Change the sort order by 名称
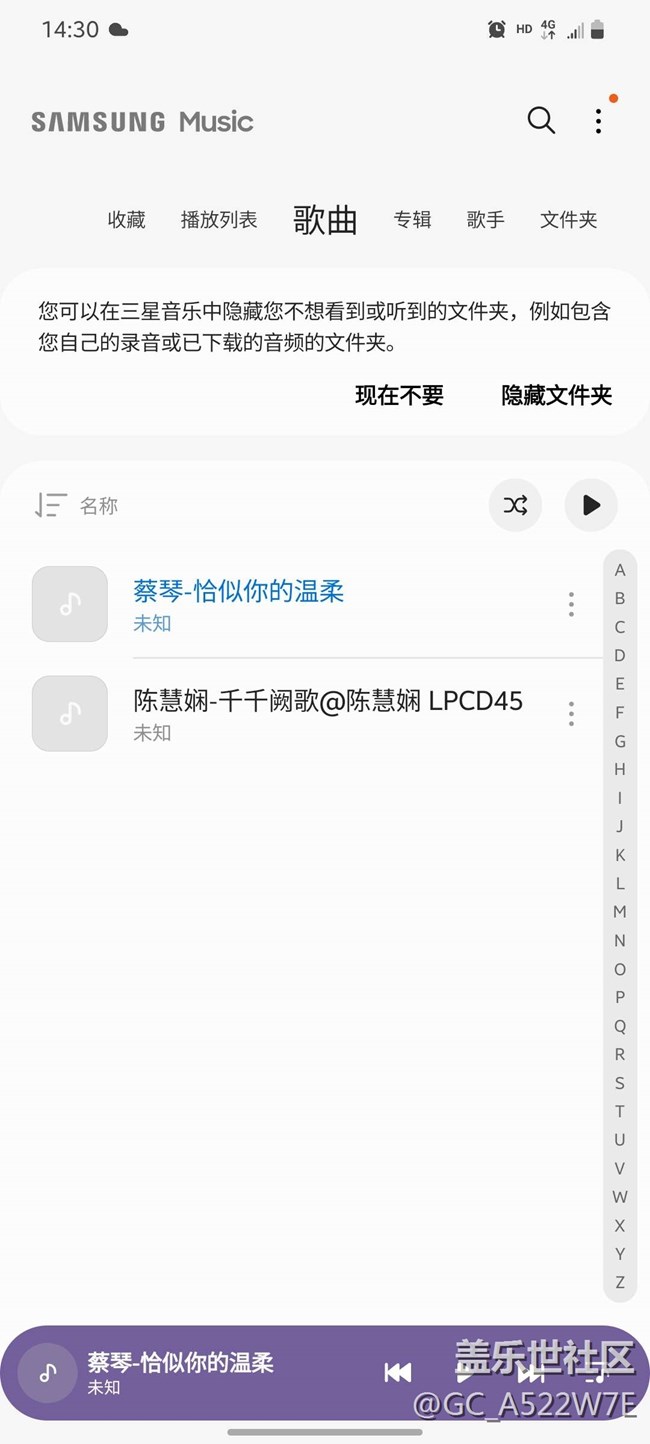This screenshot has height=1444, width=650. pos(76,506)
